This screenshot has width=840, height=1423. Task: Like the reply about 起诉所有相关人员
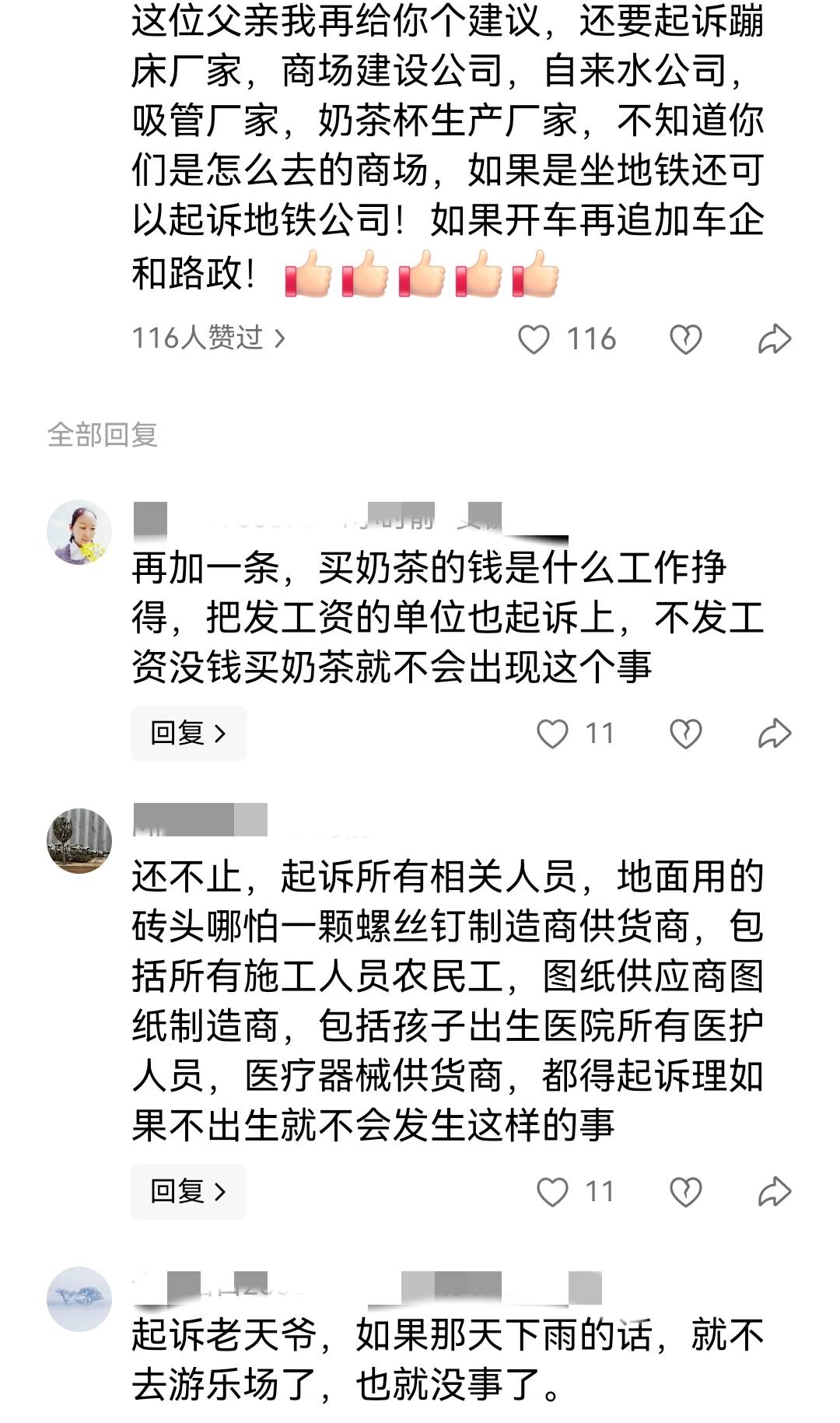click(552, 1192)
